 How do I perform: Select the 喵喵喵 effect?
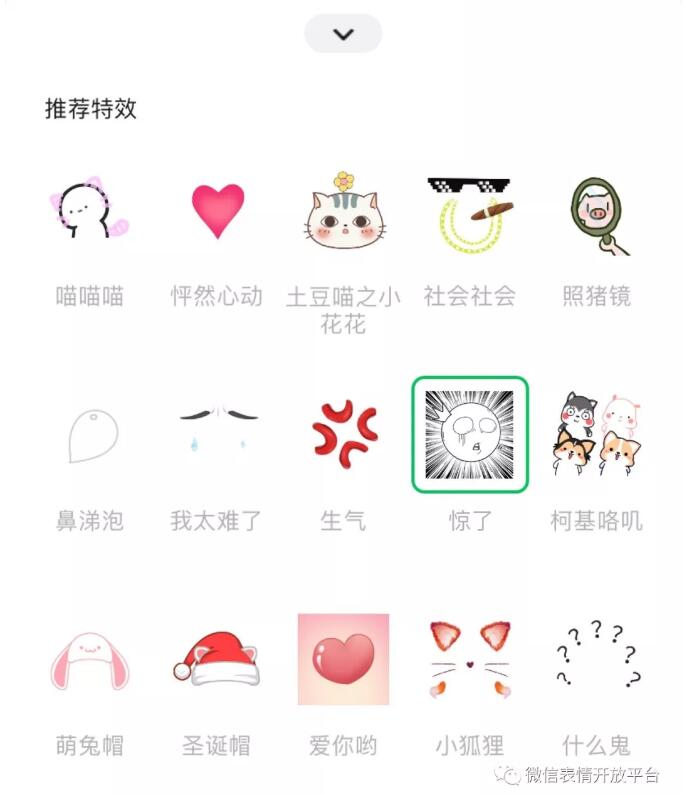click(89, 212)
